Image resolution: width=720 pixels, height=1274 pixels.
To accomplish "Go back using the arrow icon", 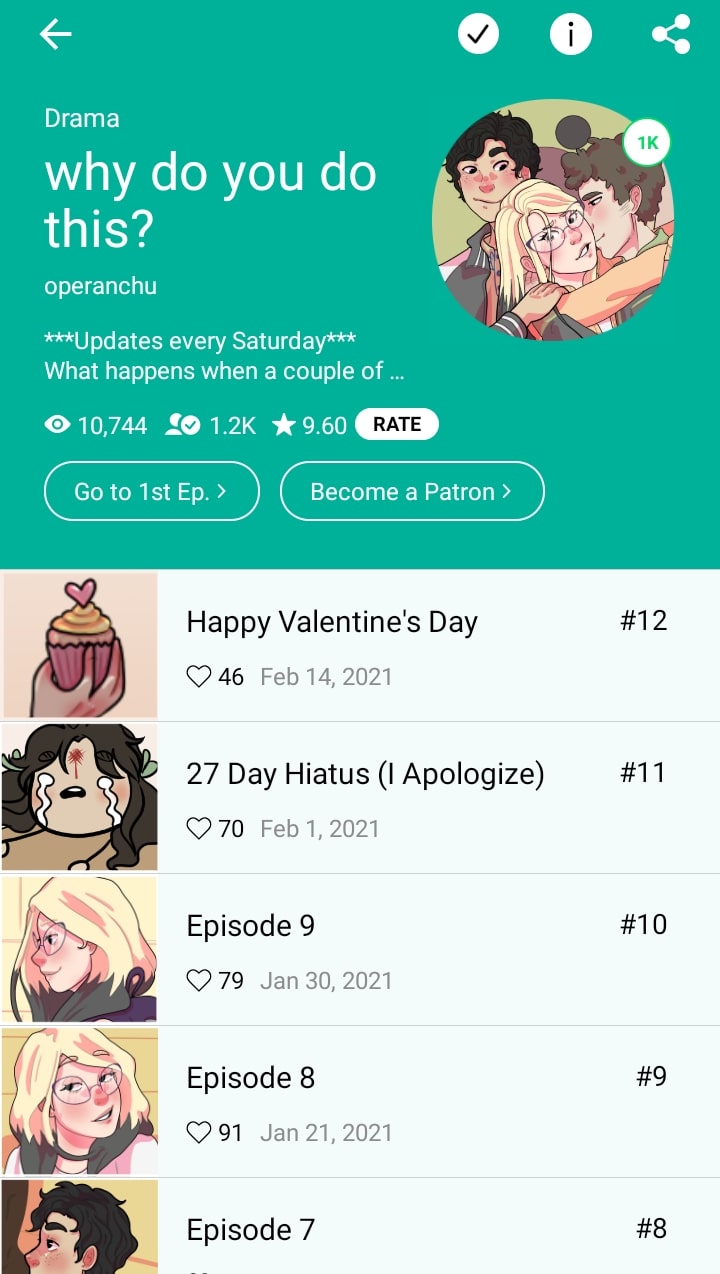I will pyautogui.click(x=55, y=35).
